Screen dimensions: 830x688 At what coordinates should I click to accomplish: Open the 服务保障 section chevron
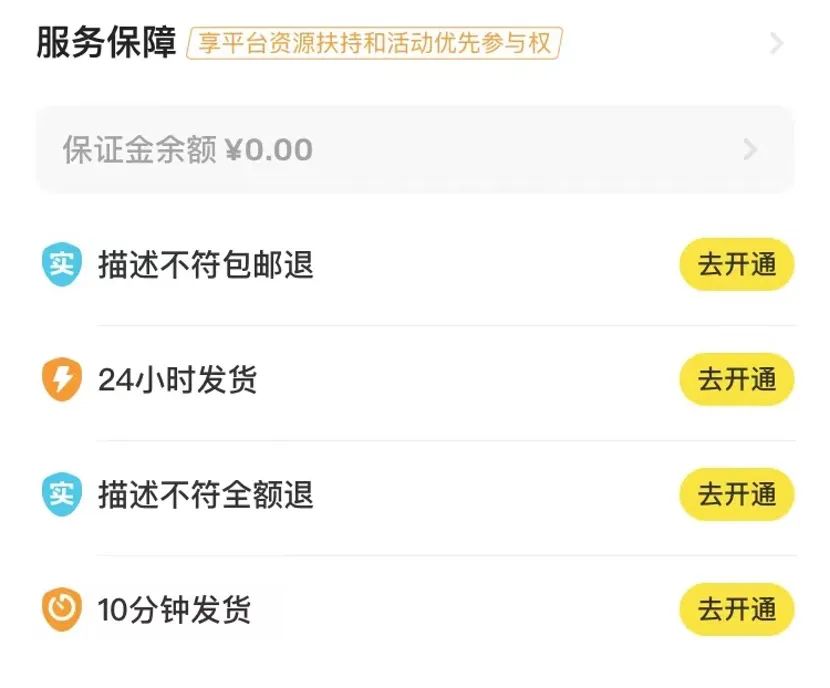point(776,44)
